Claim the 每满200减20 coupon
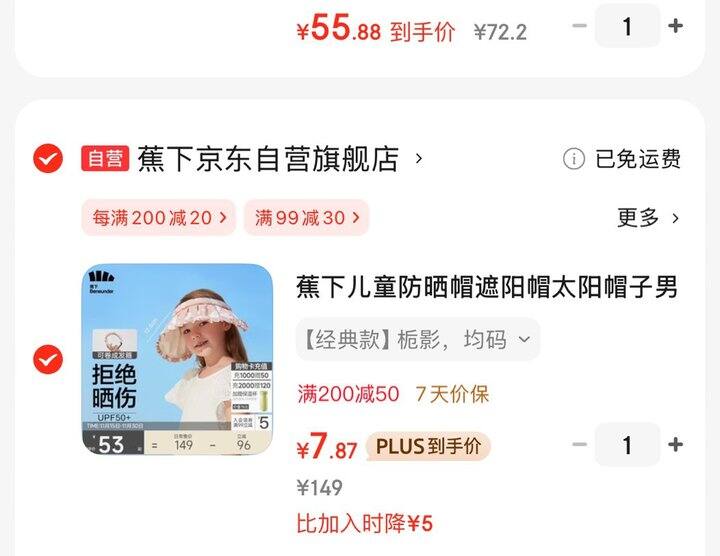This screenshot has height=556, width=720. pos(160,218)
